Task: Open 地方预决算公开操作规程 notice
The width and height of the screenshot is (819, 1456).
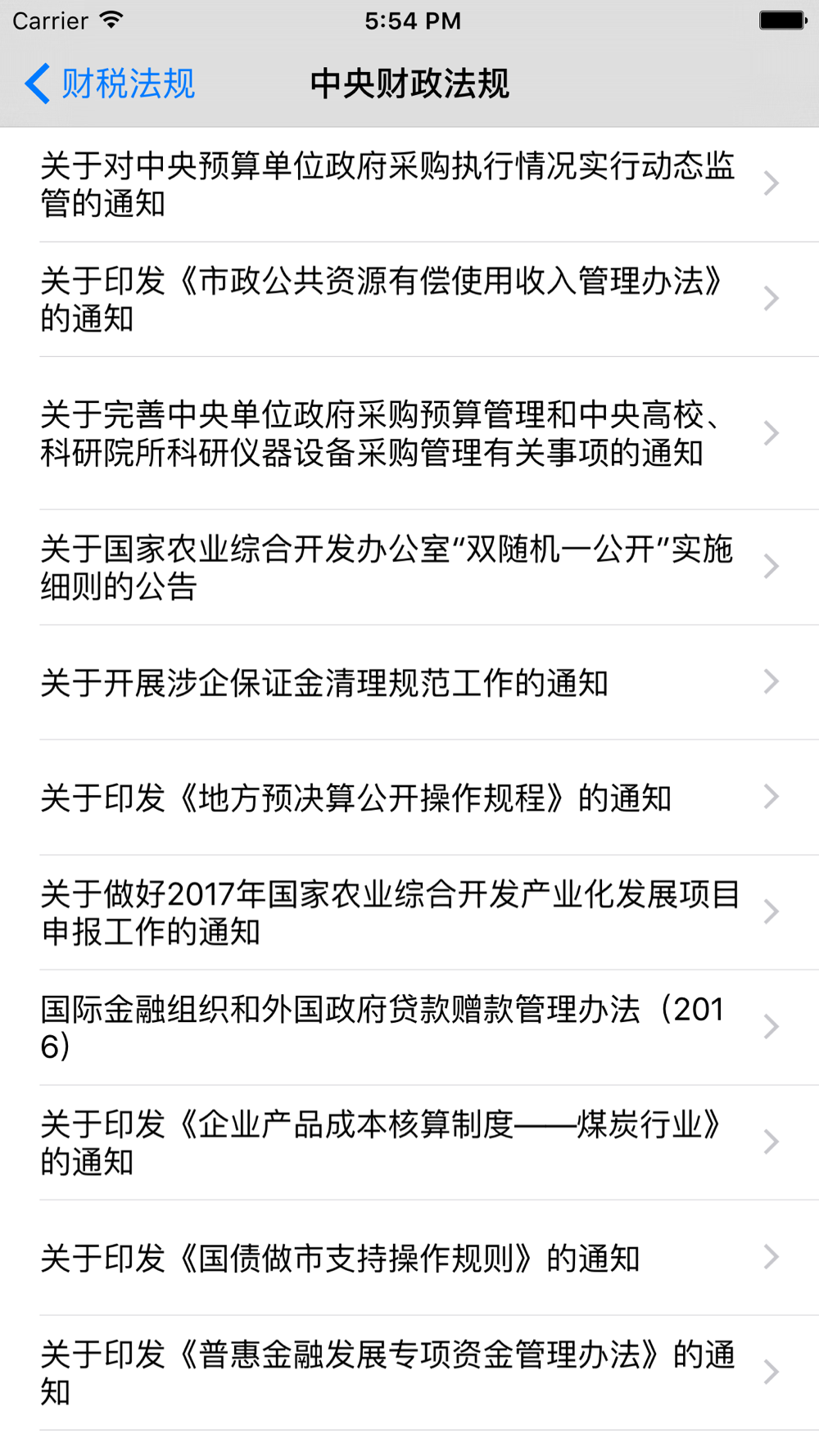Action: pos(409,798)
